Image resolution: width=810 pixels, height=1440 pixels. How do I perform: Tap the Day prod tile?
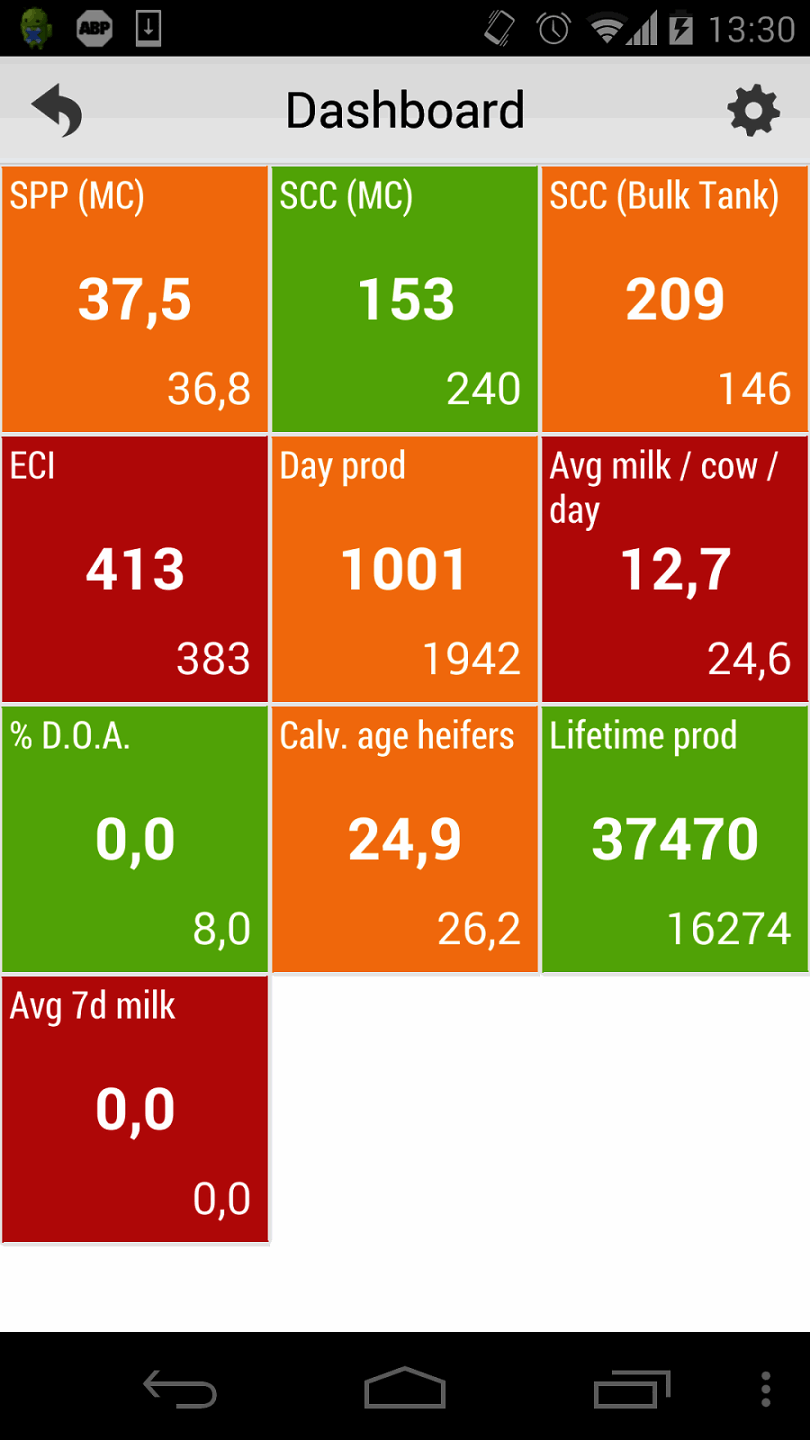pos(405,569)
